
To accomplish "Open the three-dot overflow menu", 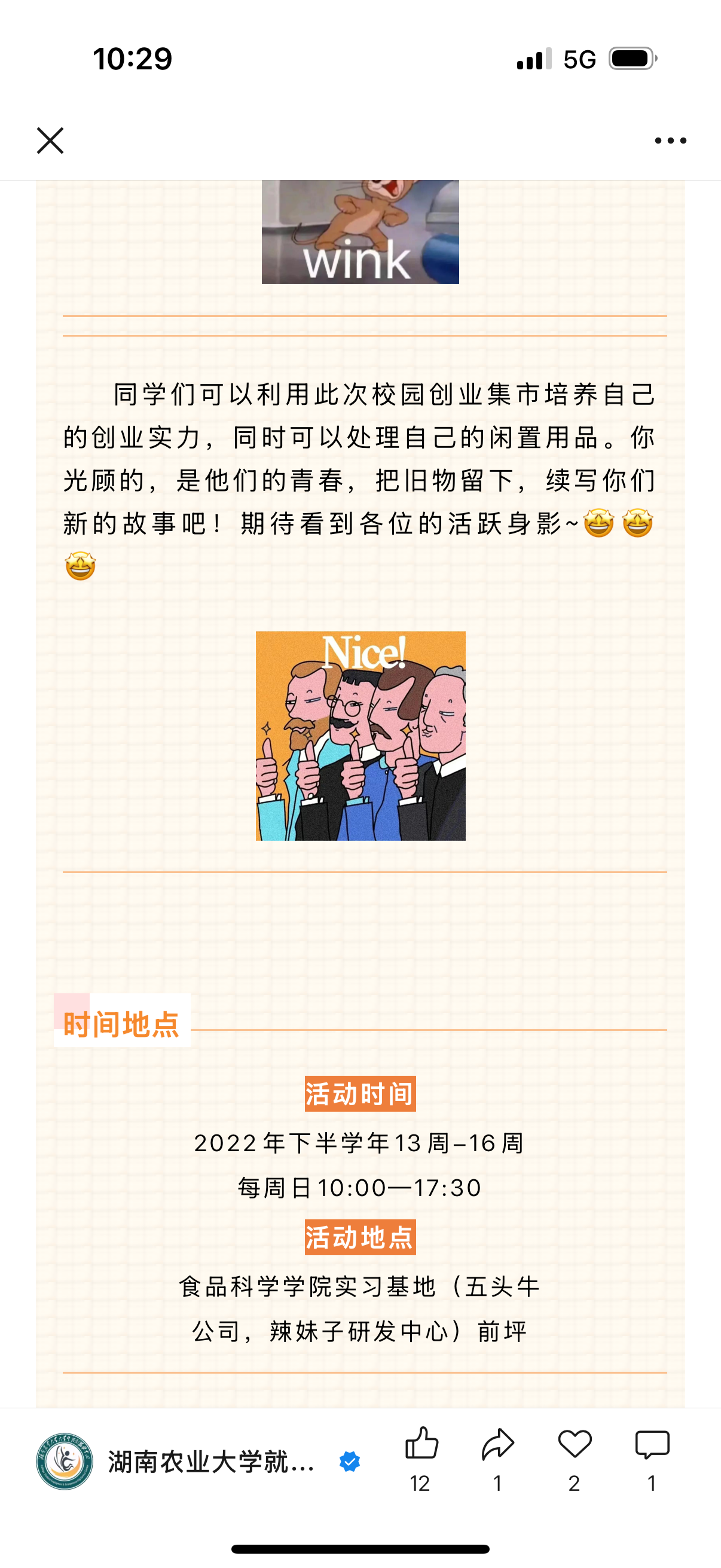I will click(x=670, y=141).
